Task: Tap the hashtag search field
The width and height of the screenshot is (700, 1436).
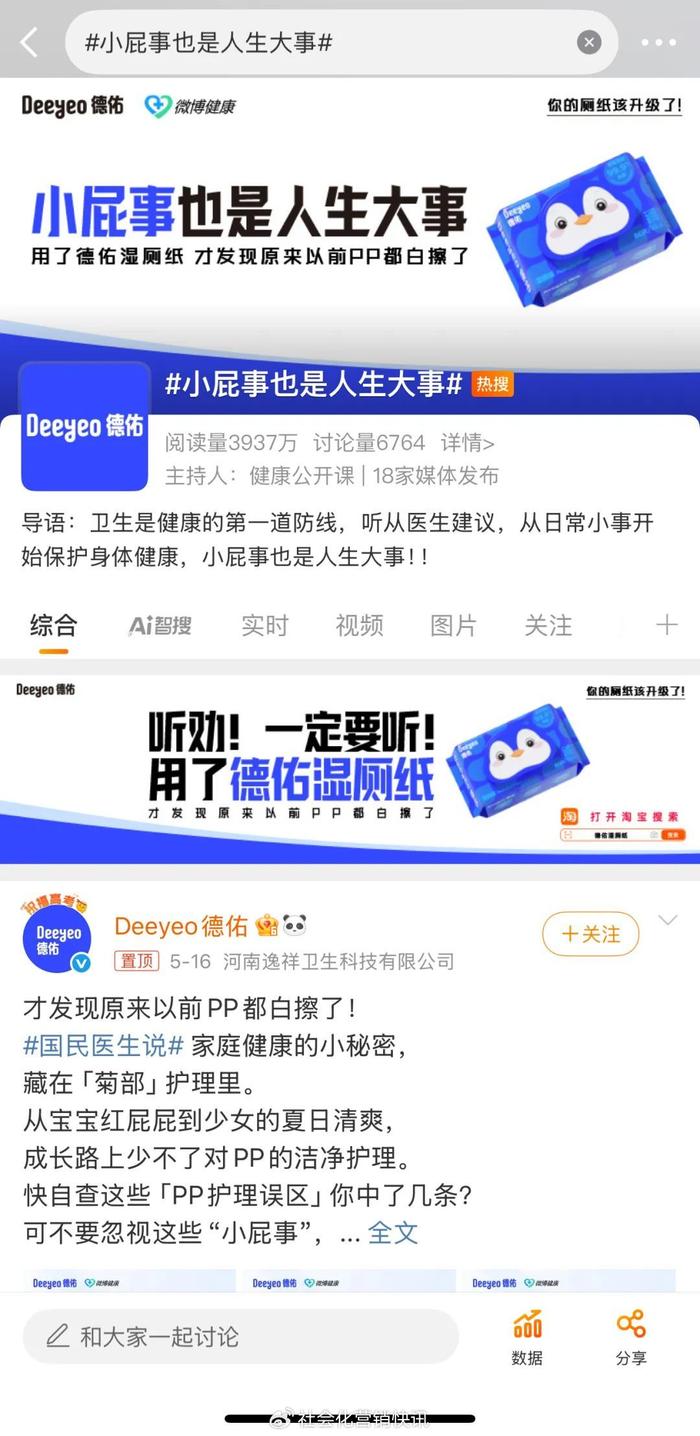Action: pos(320,42)
